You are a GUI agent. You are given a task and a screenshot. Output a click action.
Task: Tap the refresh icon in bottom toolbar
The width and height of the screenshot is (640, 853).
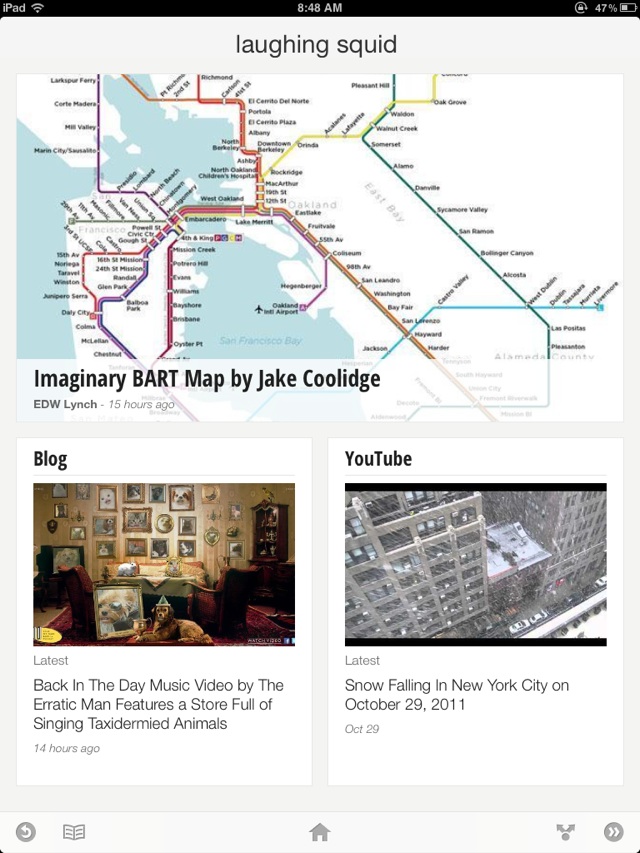(26, 831)
